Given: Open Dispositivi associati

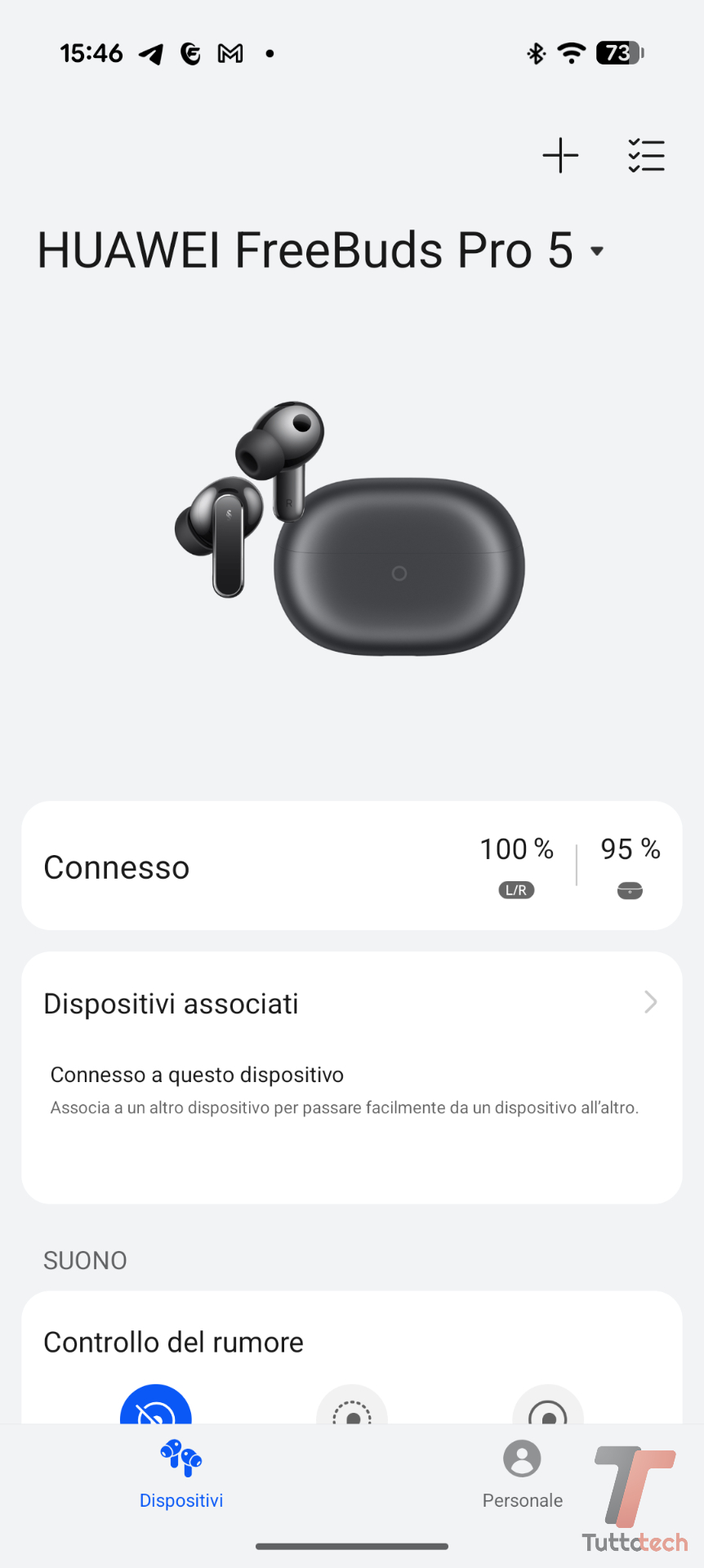Looking at the screenshot, I should coord(351,1003).
